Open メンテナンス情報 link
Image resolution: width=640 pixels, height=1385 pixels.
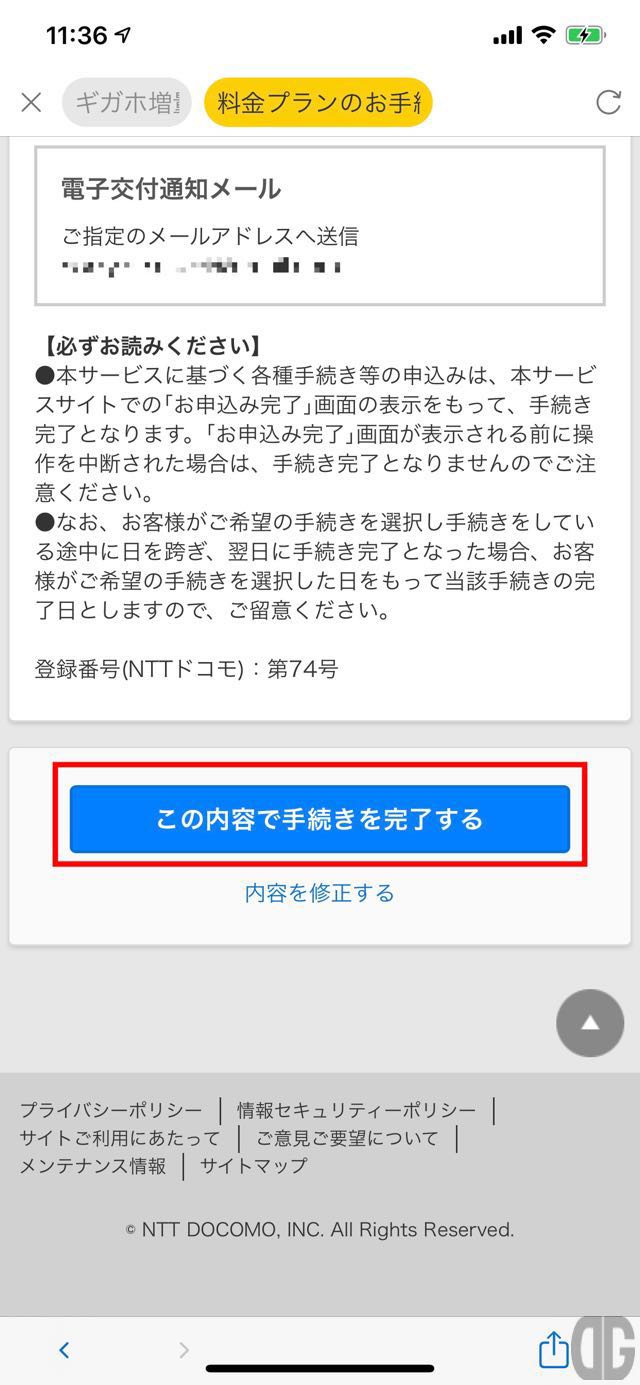(x=93, y=1166)
